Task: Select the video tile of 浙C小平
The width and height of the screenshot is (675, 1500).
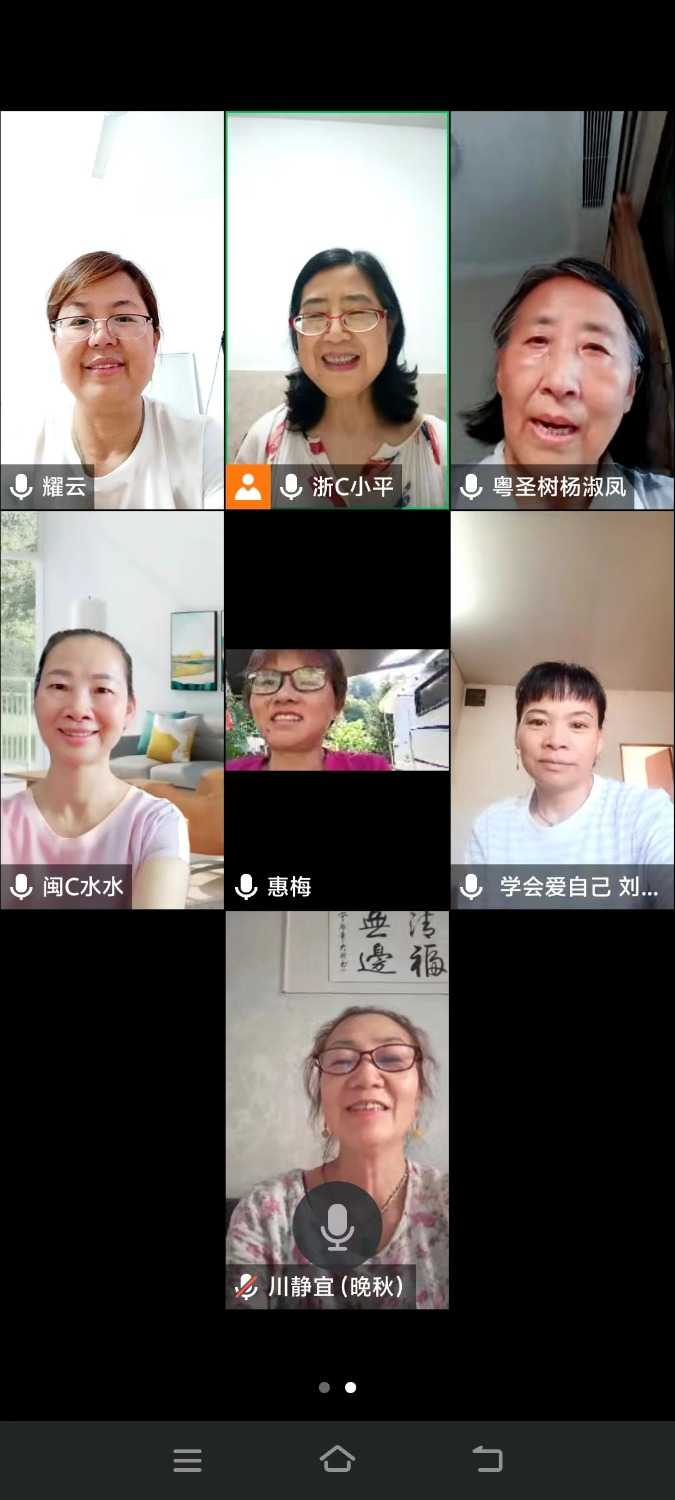Action: pos(337,310)
